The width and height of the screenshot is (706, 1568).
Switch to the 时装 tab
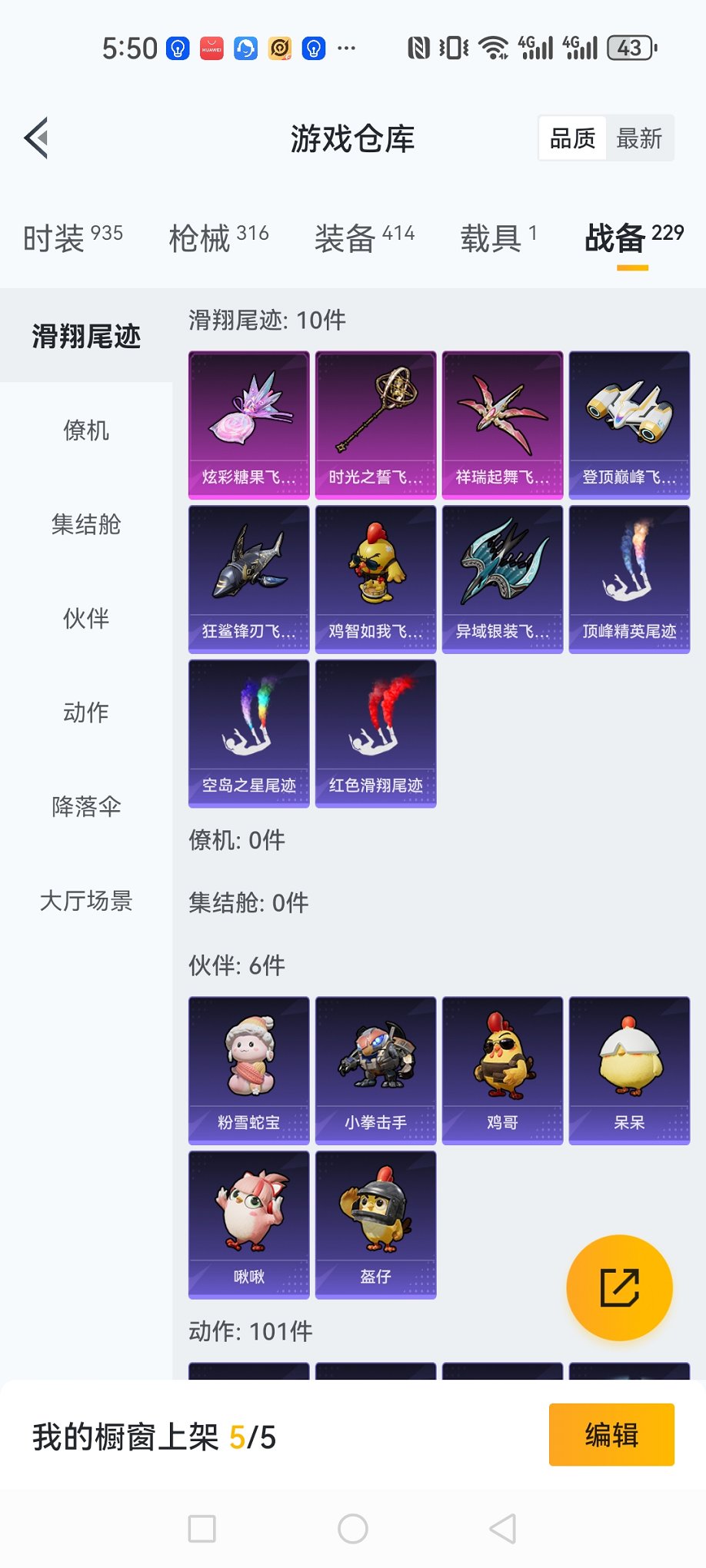tap(72, 237)
